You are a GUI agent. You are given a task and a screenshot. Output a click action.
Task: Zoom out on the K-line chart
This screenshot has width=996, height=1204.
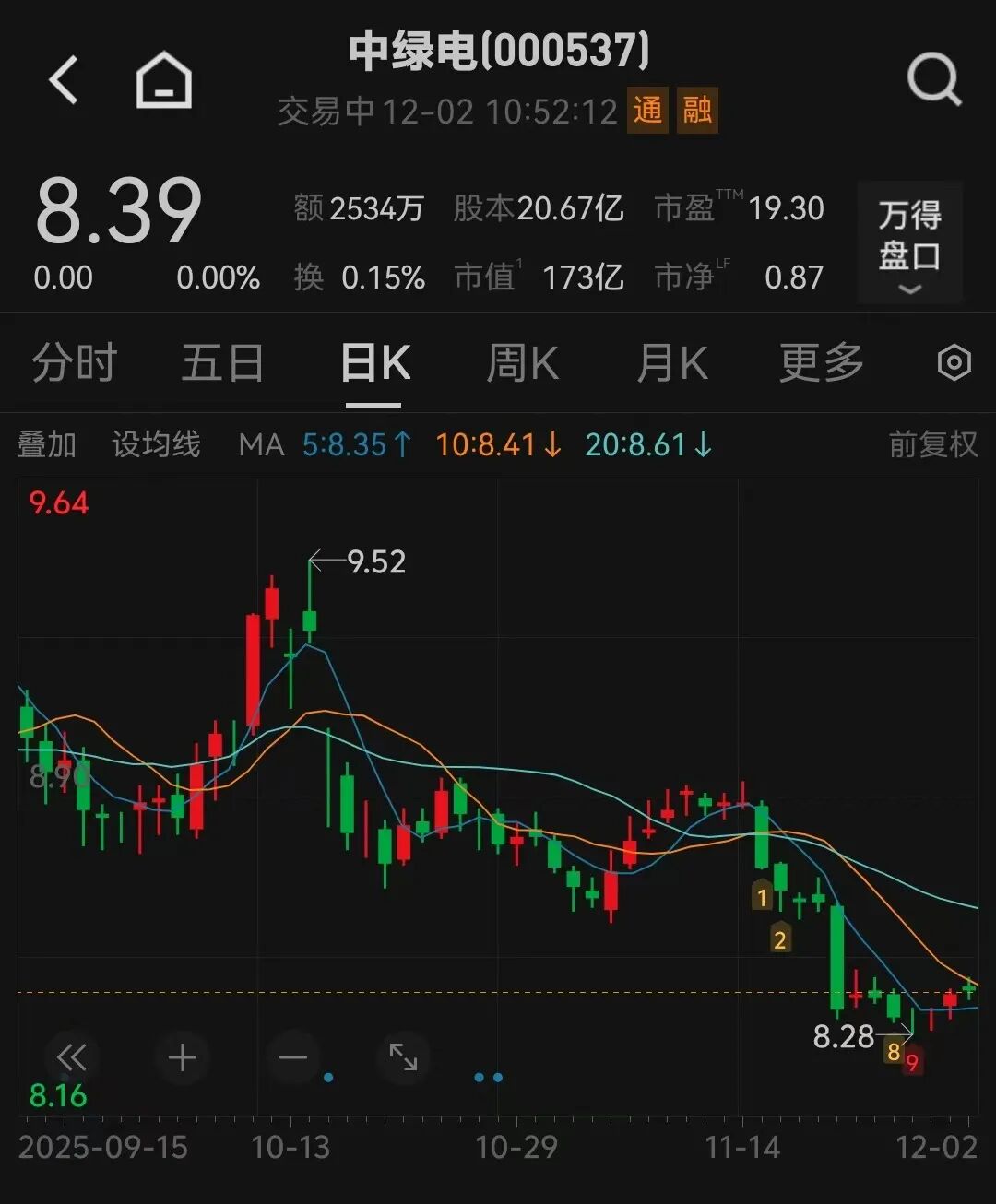(x=293, y=1057)
